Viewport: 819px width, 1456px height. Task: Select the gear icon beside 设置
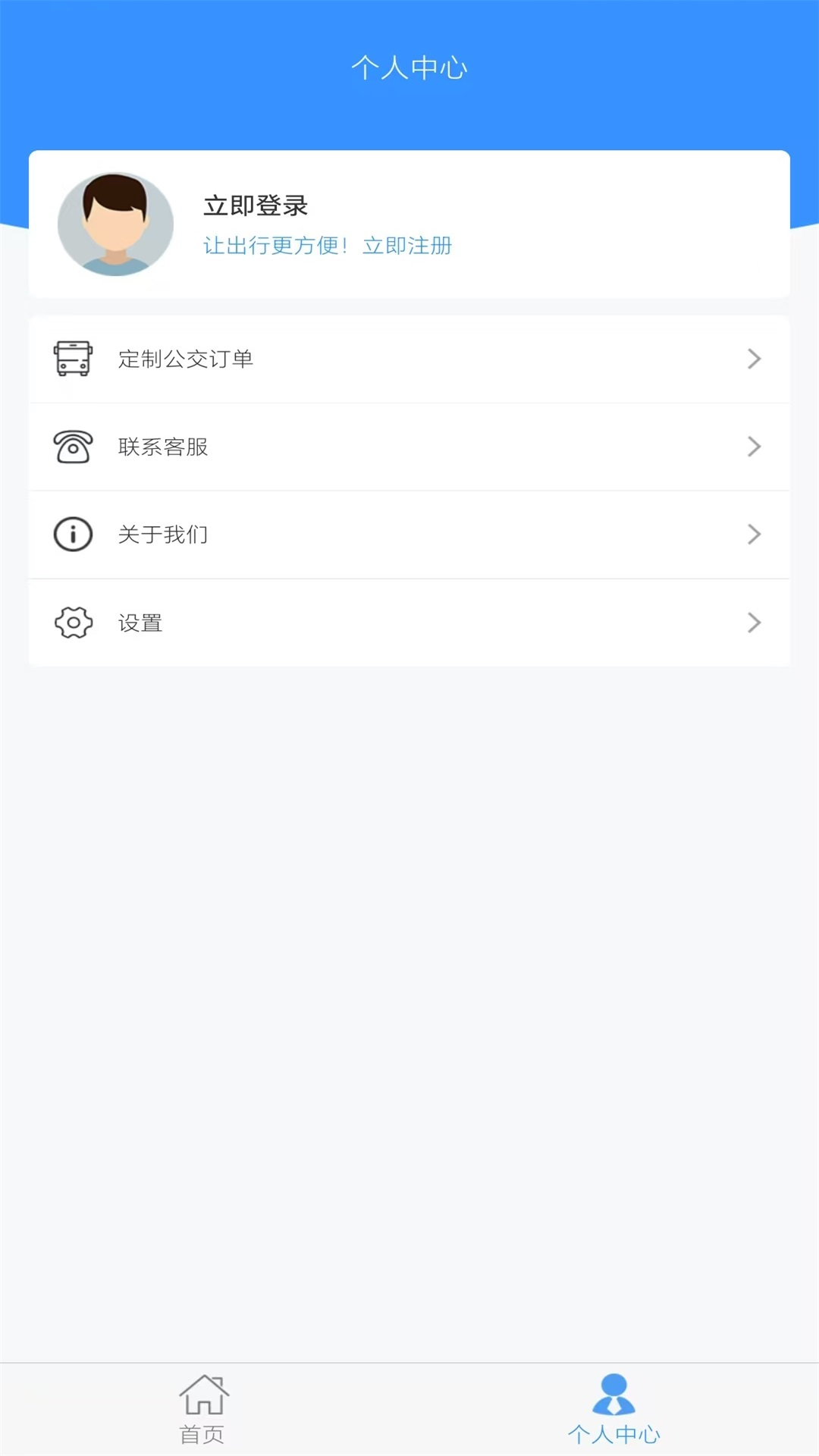pyautogui.click(x=72, y=623)
